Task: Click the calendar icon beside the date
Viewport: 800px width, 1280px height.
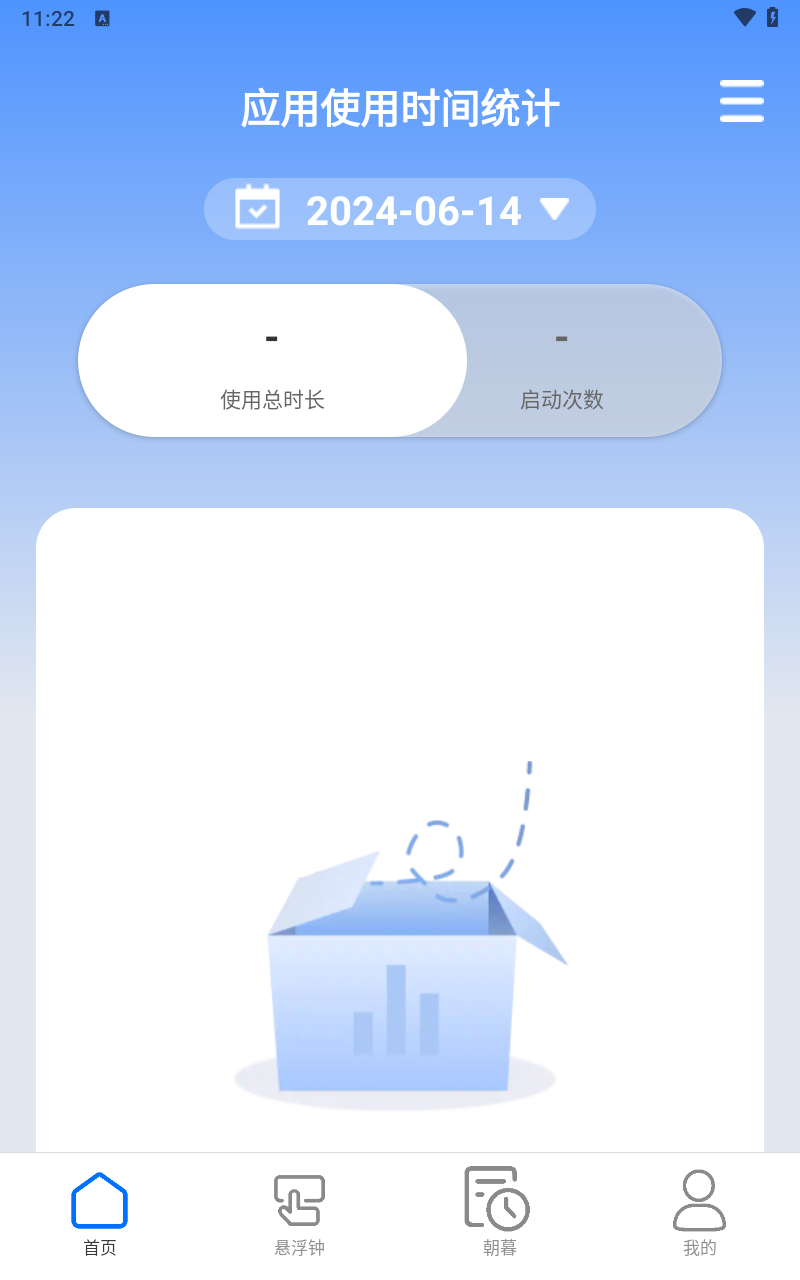Action: 257,209
